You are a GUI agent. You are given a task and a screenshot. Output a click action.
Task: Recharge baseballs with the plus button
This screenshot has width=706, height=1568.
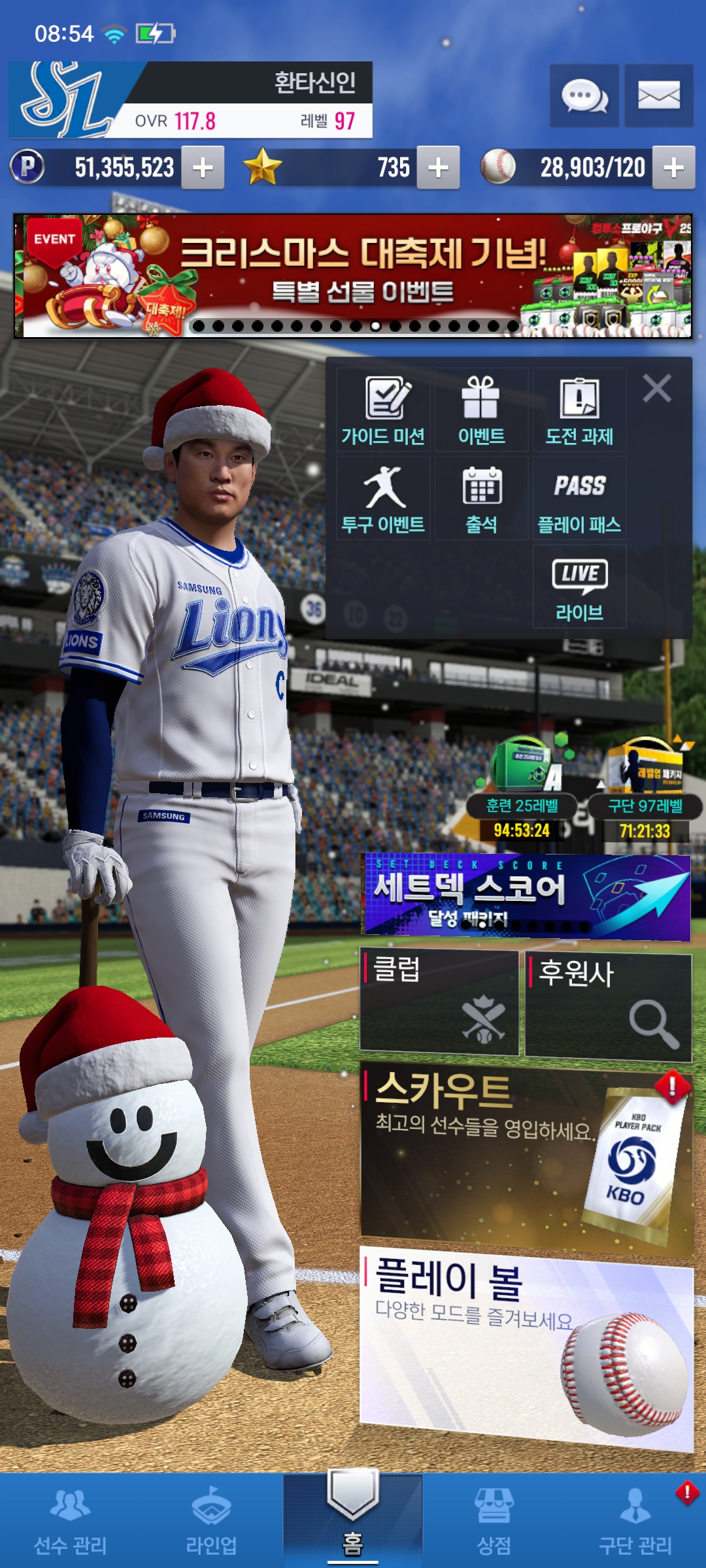[673, 168]
